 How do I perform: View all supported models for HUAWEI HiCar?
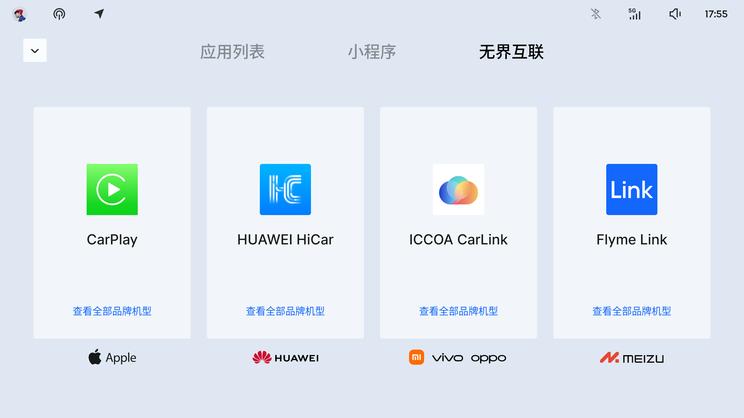click(x=285, y=311)
